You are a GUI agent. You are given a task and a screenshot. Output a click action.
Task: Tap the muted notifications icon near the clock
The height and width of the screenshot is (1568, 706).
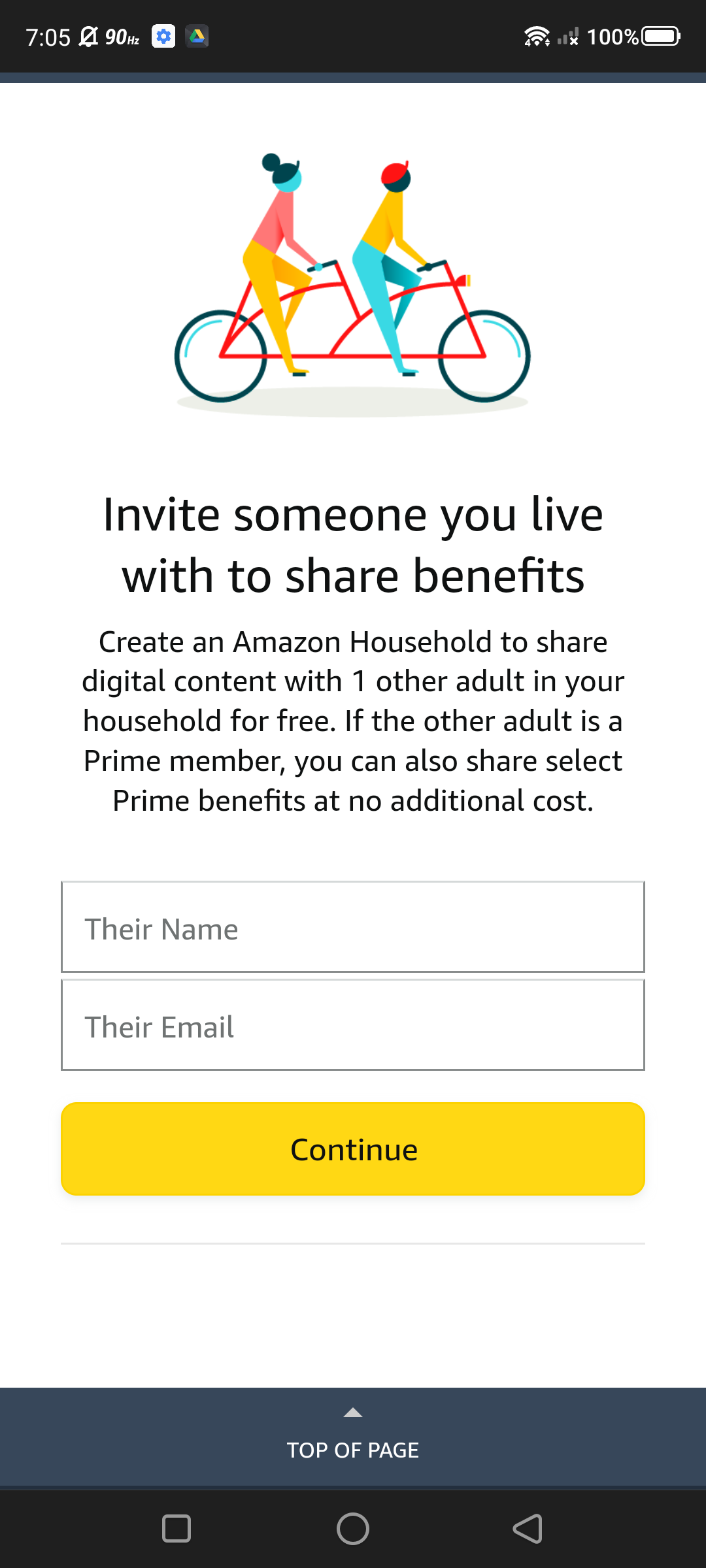click(x=88, y=37)
